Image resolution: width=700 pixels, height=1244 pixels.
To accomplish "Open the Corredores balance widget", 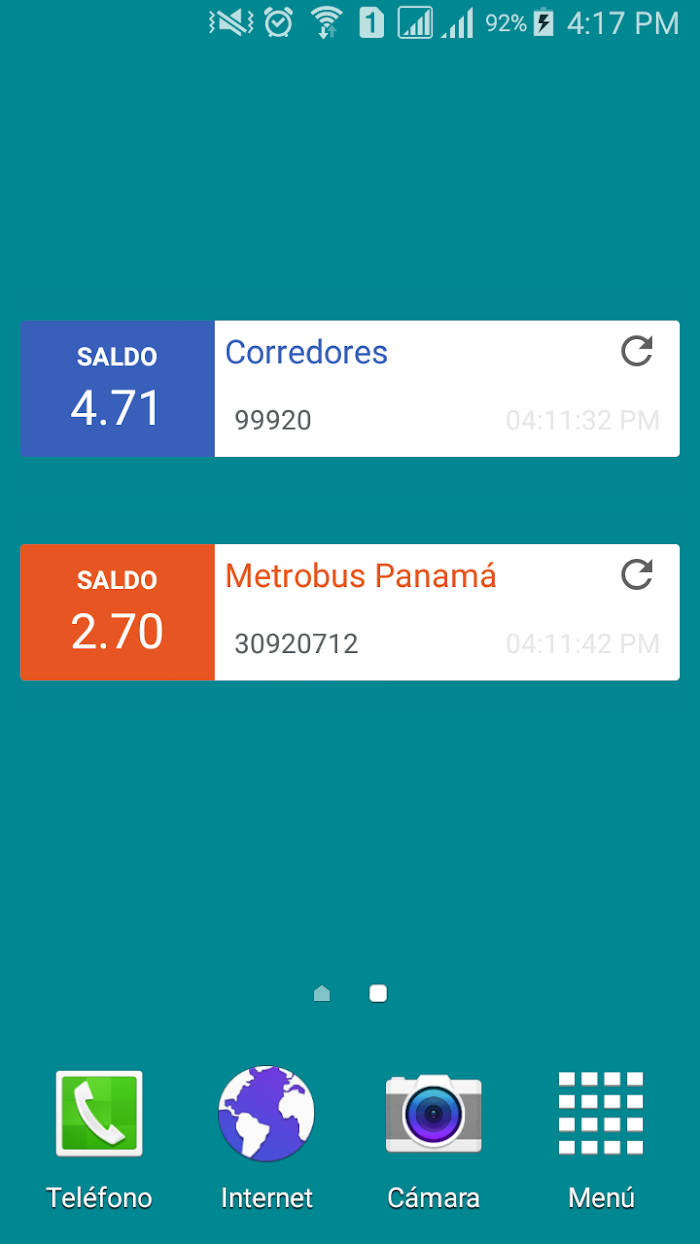I will [350, 389].
